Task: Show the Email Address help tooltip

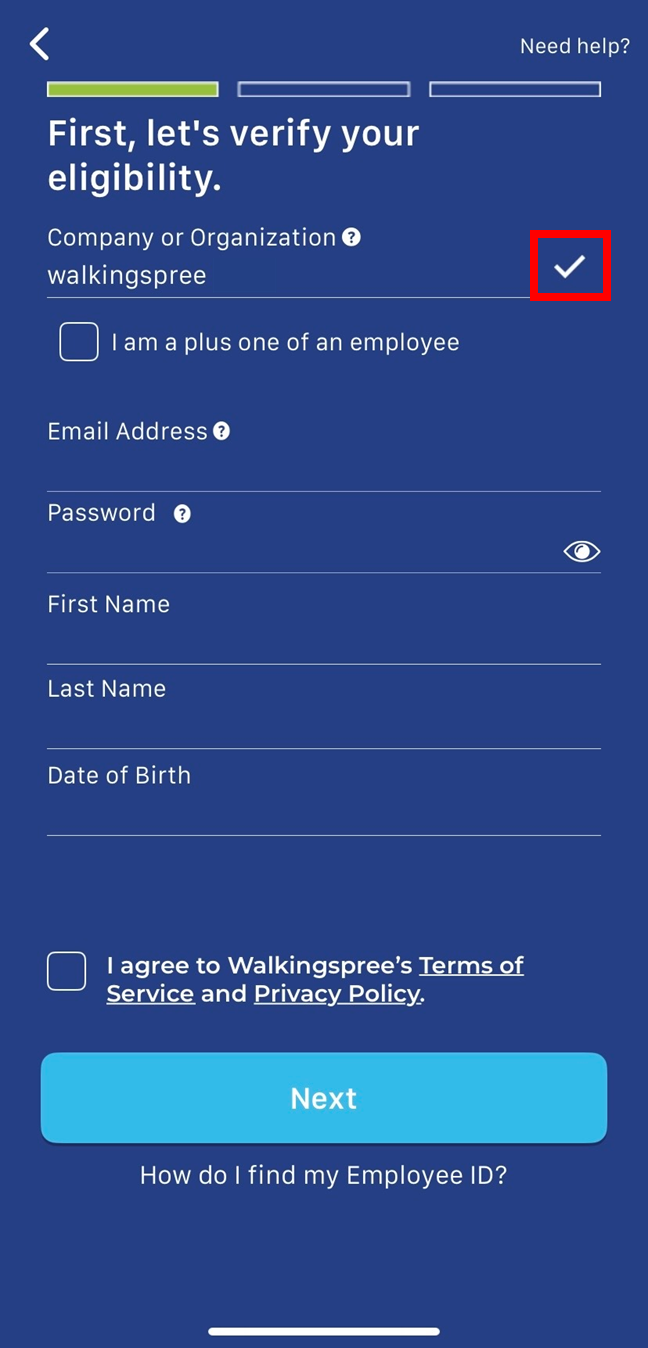Action: pyautogui.click(x=222, y=431)
